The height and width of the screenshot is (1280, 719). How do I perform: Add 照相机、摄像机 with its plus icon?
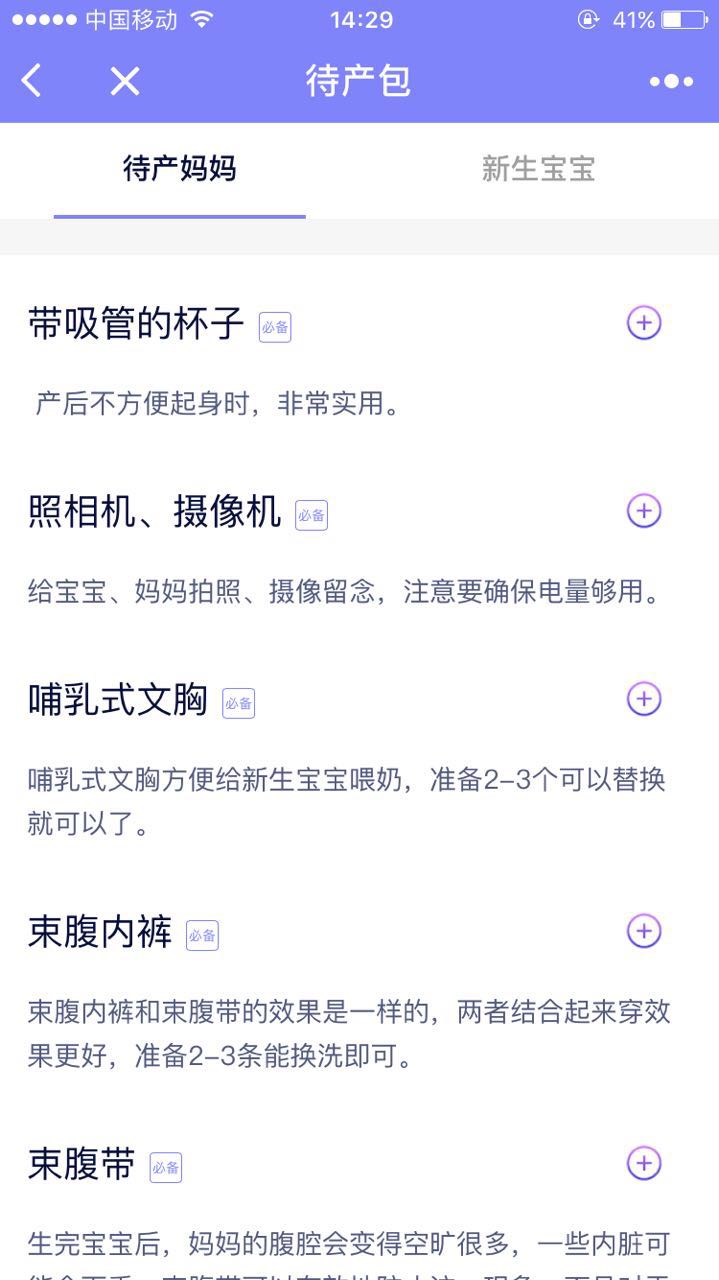[x=644, y=511]
